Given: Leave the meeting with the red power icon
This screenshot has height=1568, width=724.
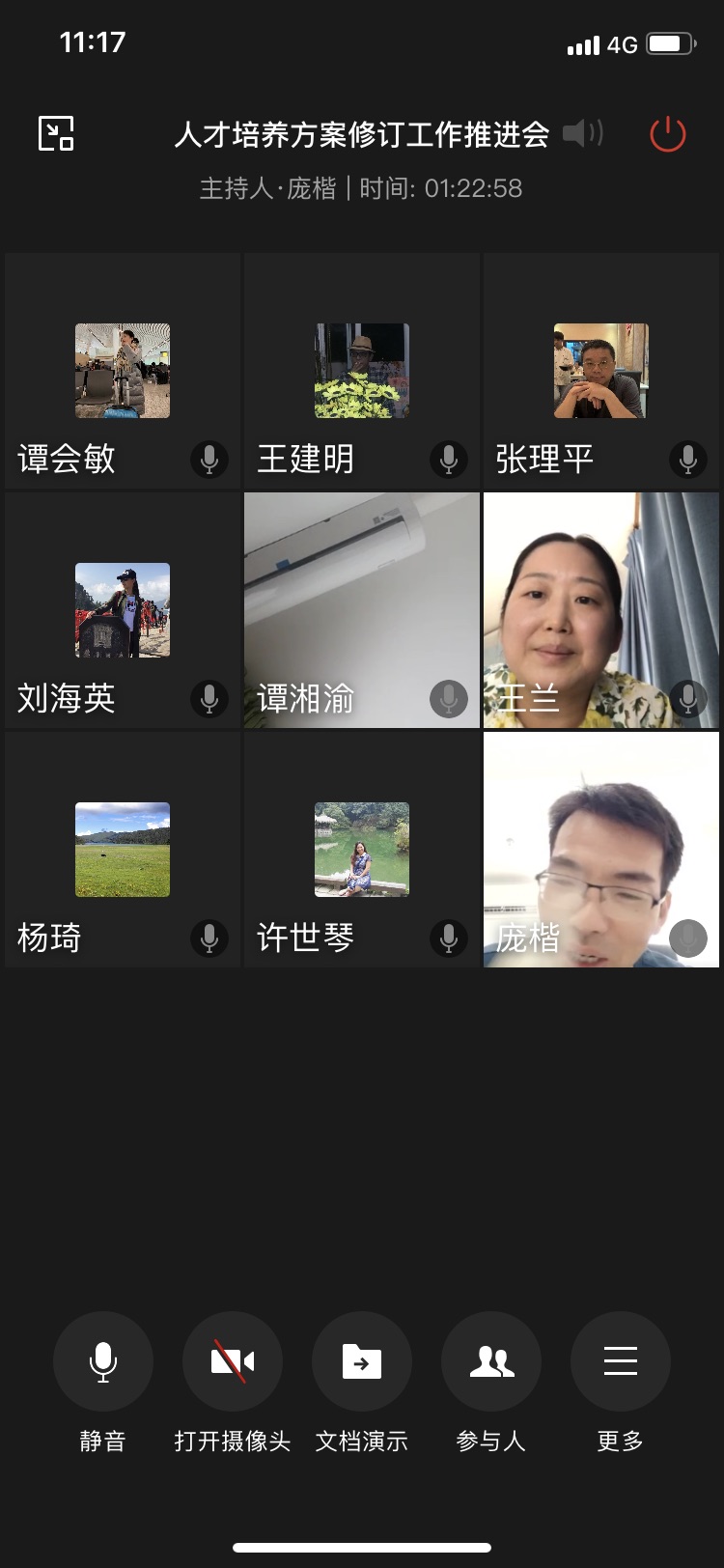Looking at the screenshot, I should [x=667, y=134].
